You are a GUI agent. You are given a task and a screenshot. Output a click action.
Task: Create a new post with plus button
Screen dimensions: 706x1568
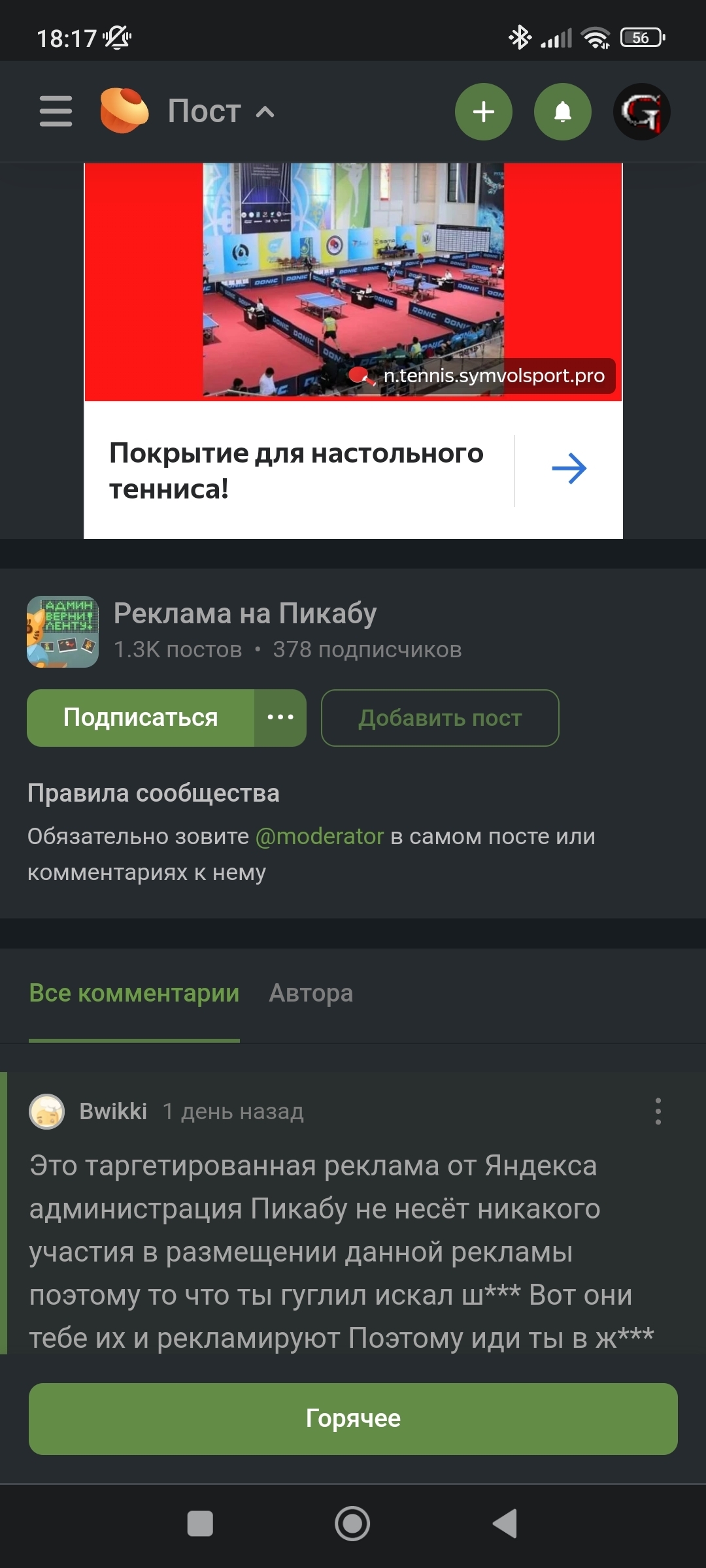click(483, 112)
